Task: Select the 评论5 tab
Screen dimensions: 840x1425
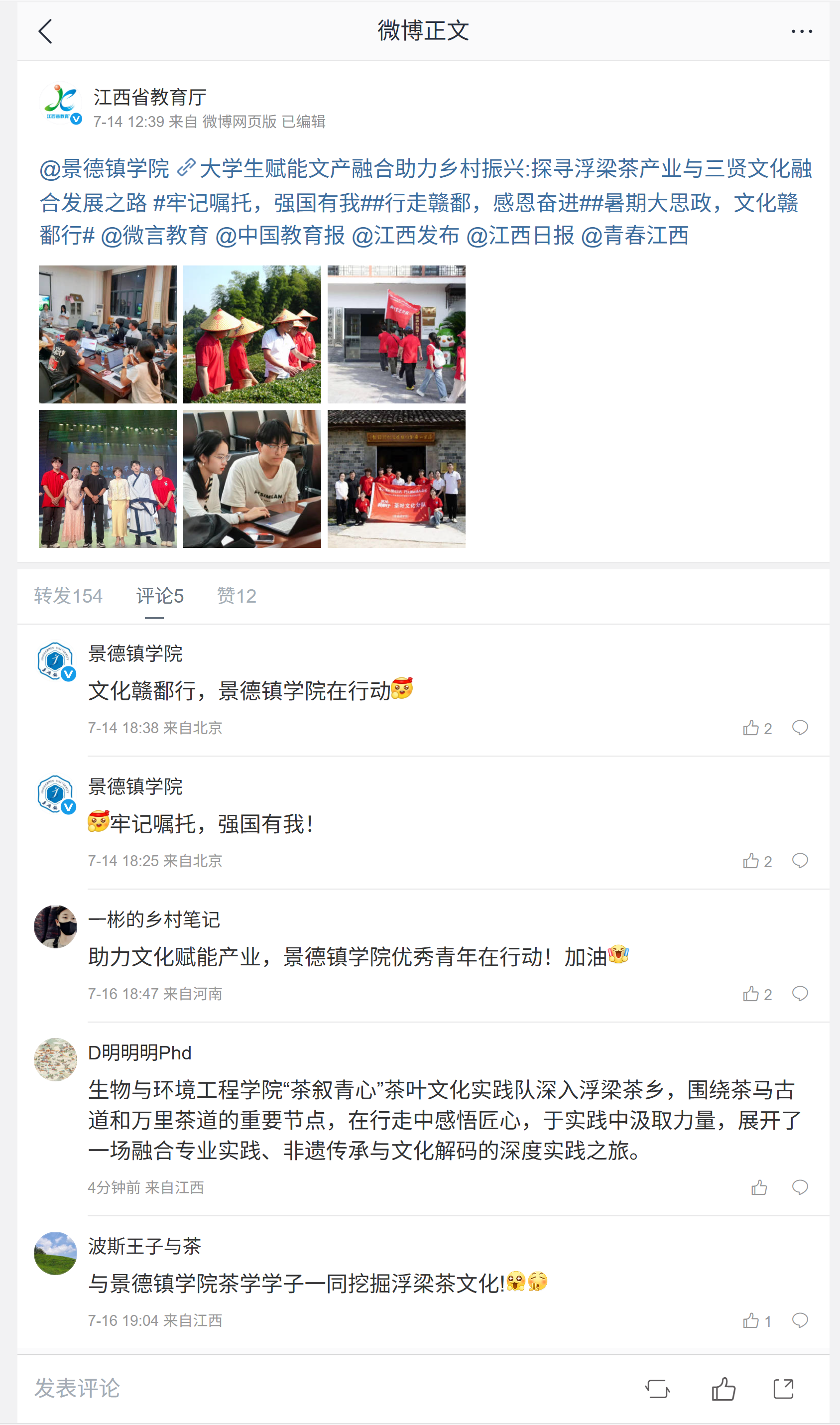Action: coord(160,596)
